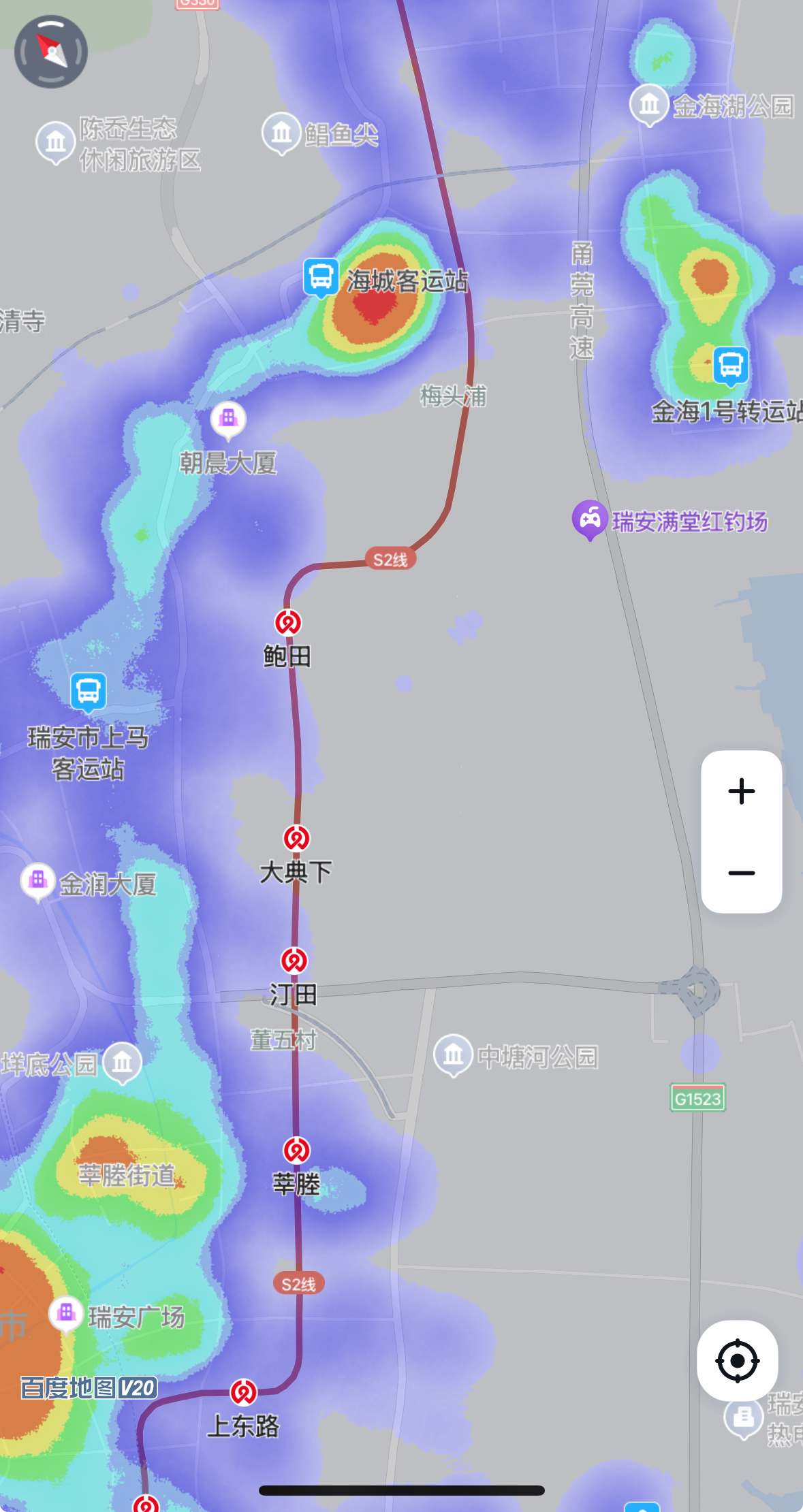
Task: View the 莘塍 metro station
Action: coord(296,1151)
